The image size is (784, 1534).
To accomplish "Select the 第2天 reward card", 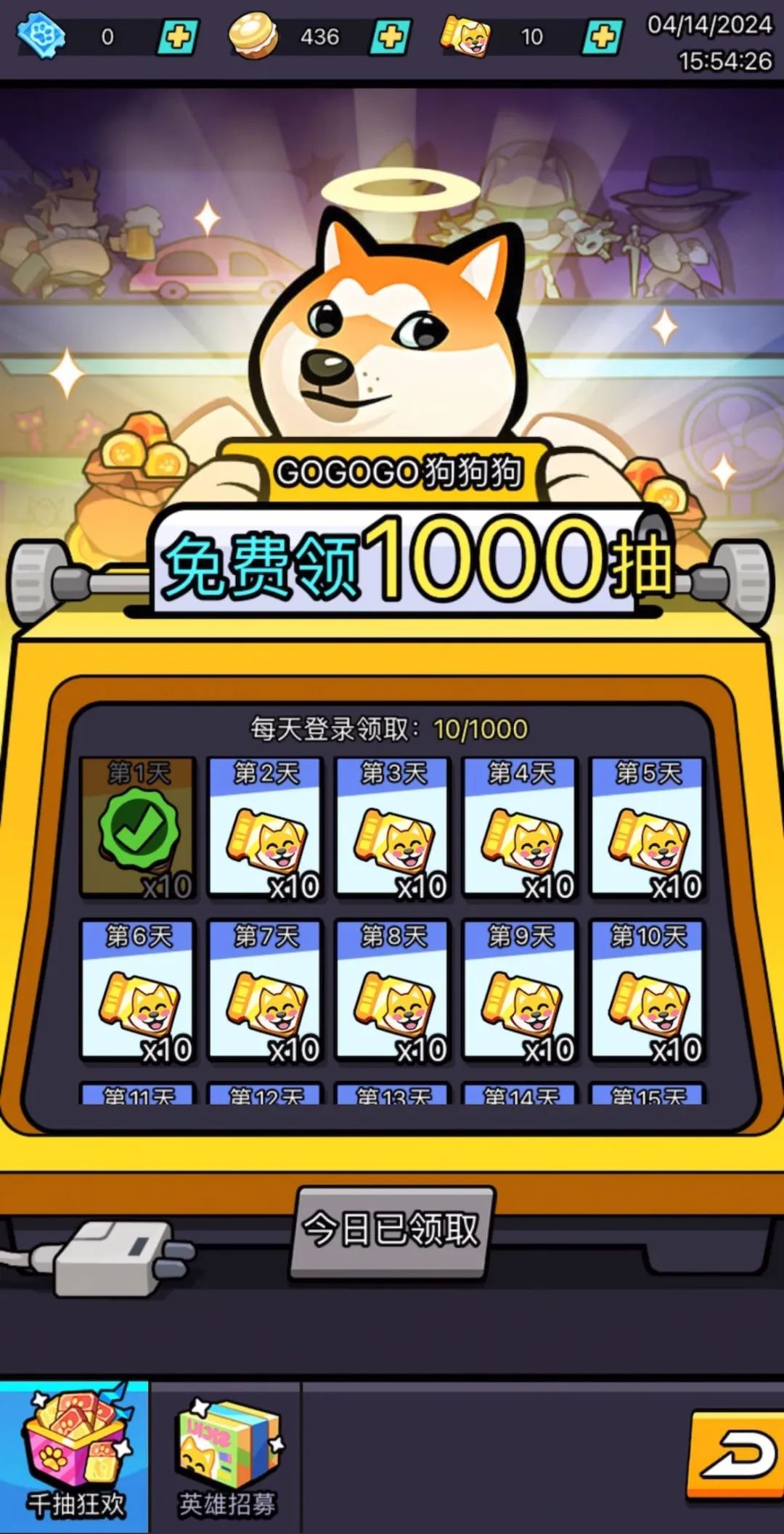I will click(x=265, y=828).
